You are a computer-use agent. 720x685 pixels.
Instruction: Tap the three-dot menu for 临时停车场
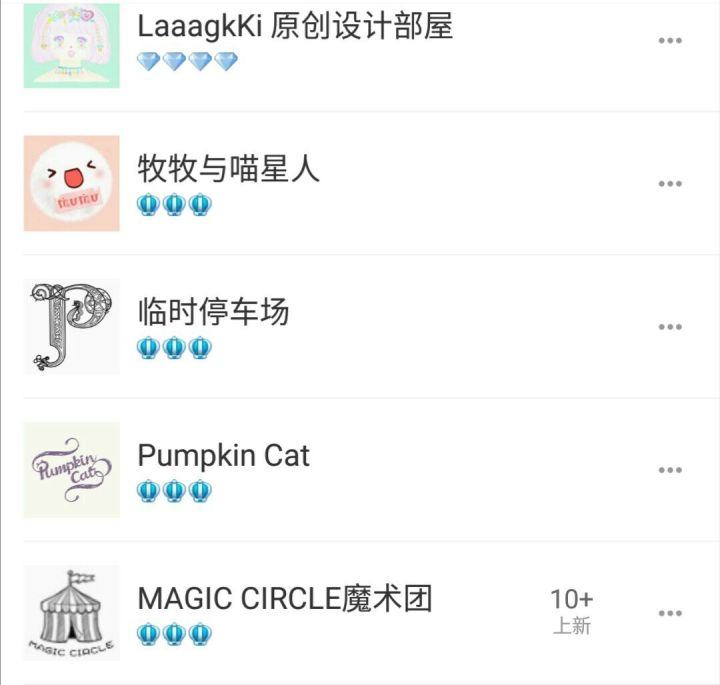[x=669, y=327]
